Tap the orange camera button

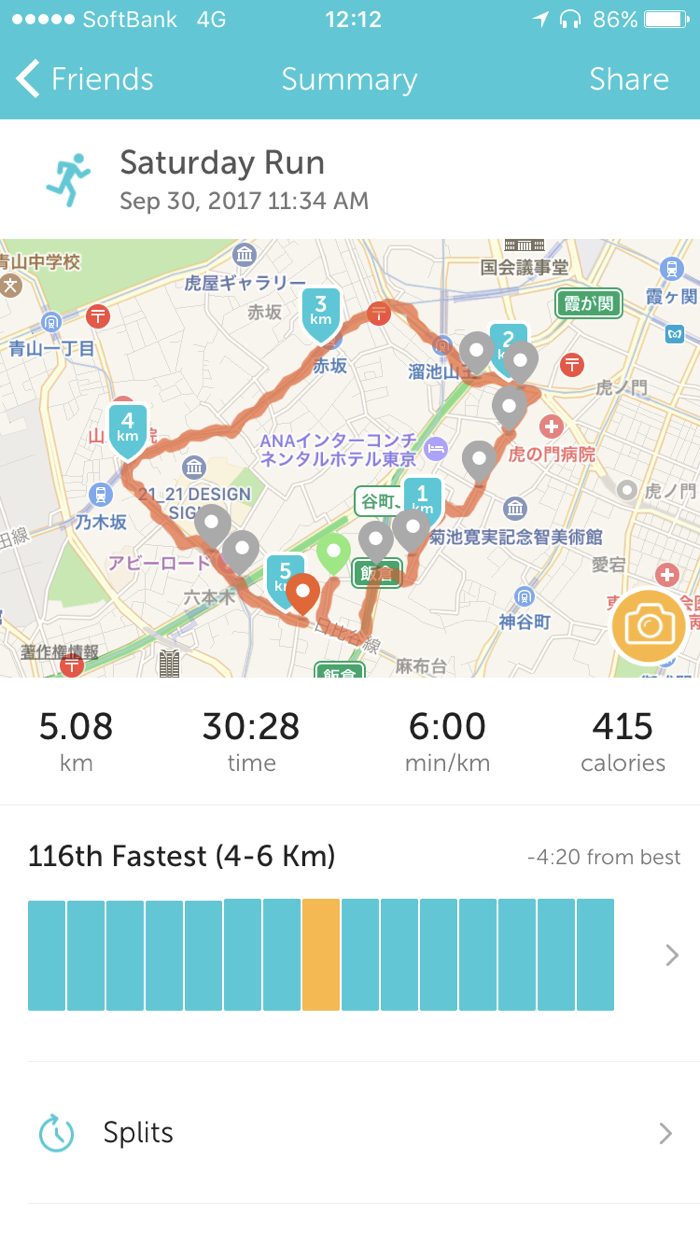click(648, 627)
